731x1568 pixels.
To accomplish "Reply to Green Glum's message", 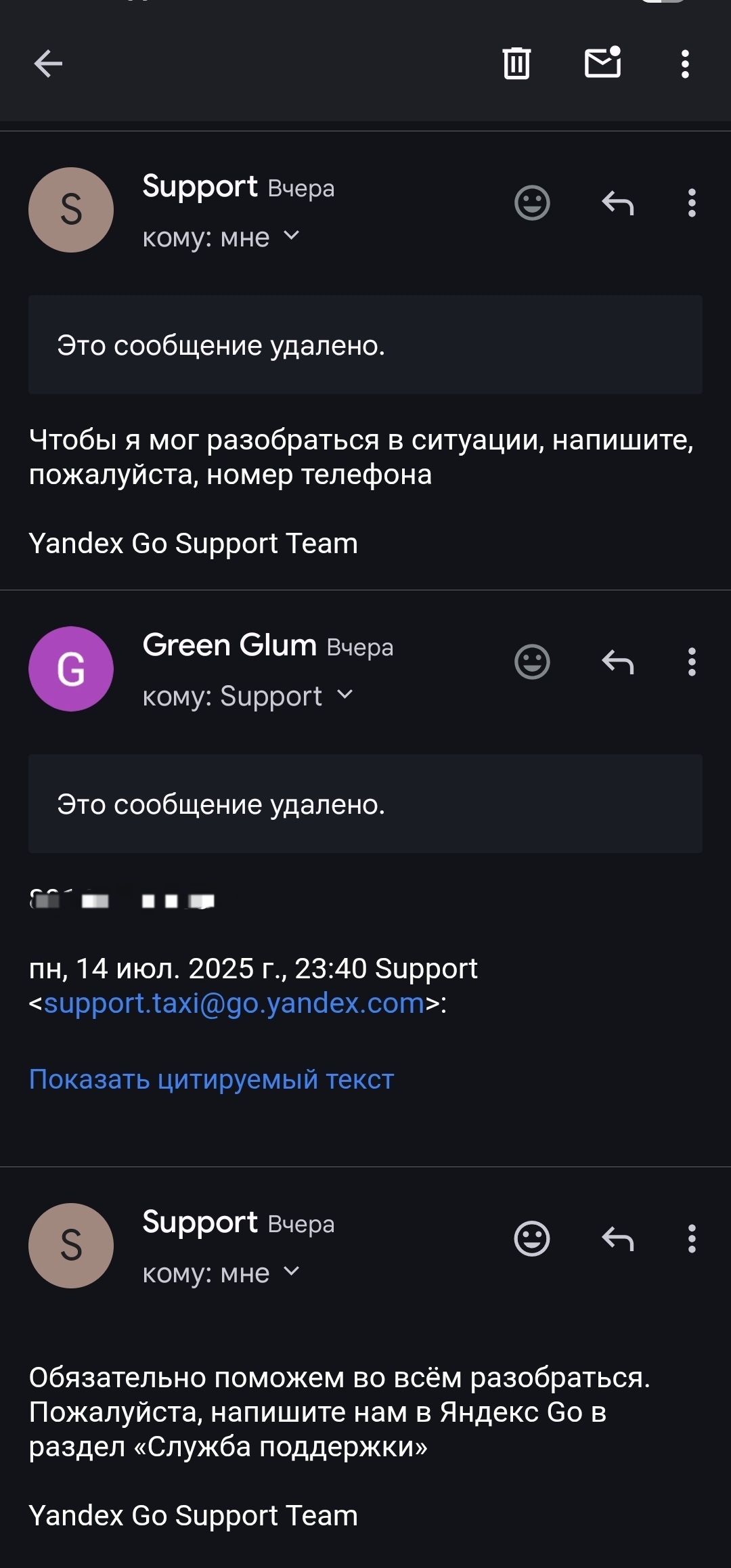I will click(618, 662).
